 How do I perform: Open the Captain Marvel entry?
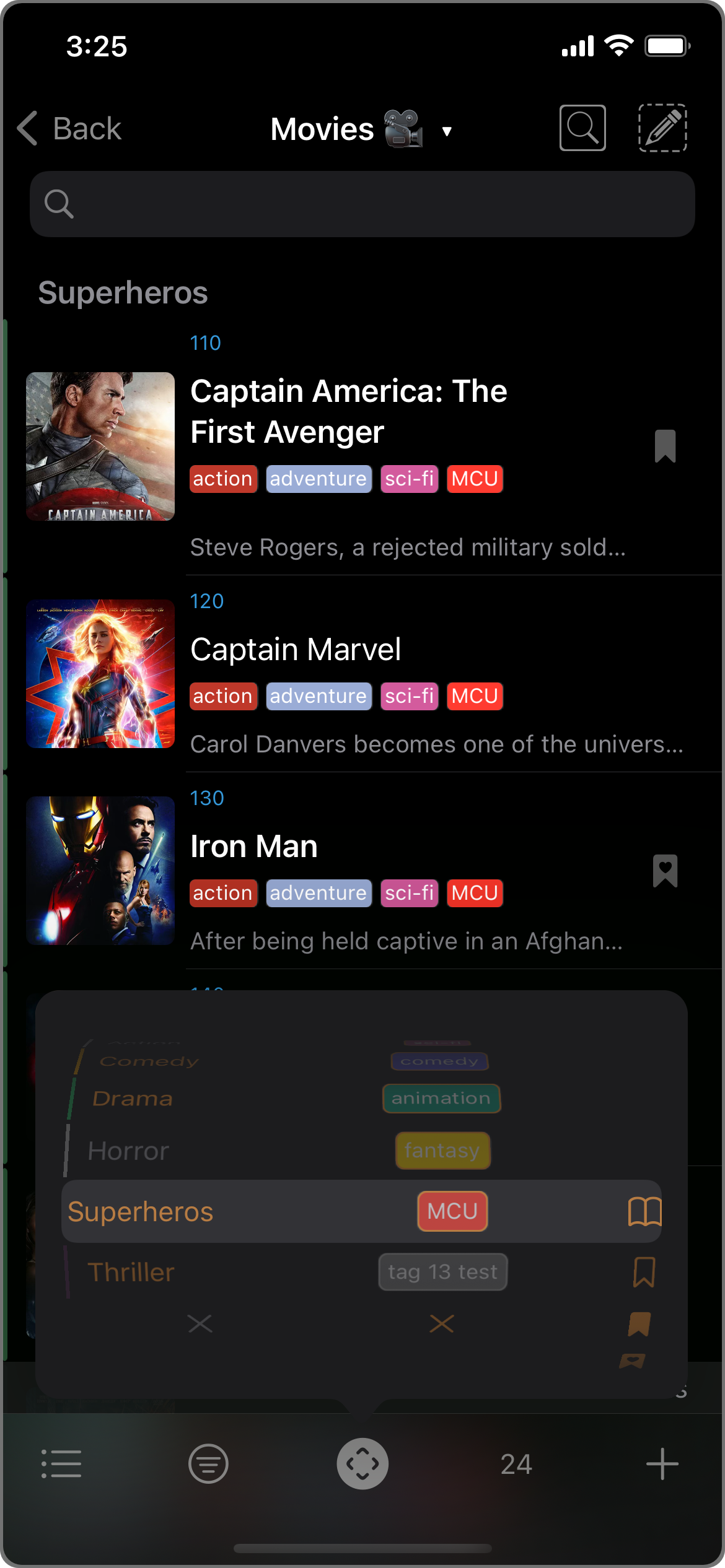[296, 650]
